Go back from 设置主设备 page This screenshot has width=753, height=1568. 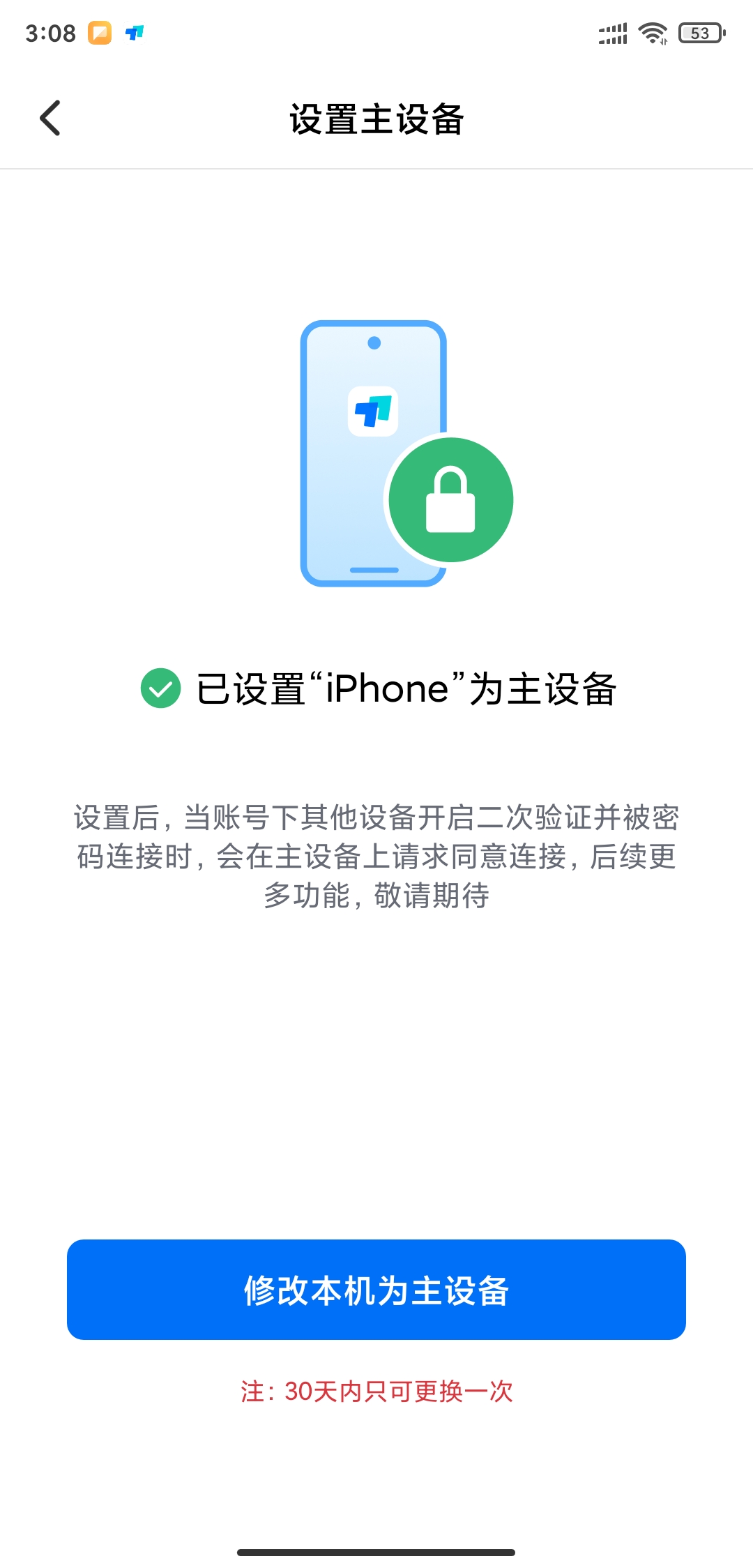click(x=50, y=118)
